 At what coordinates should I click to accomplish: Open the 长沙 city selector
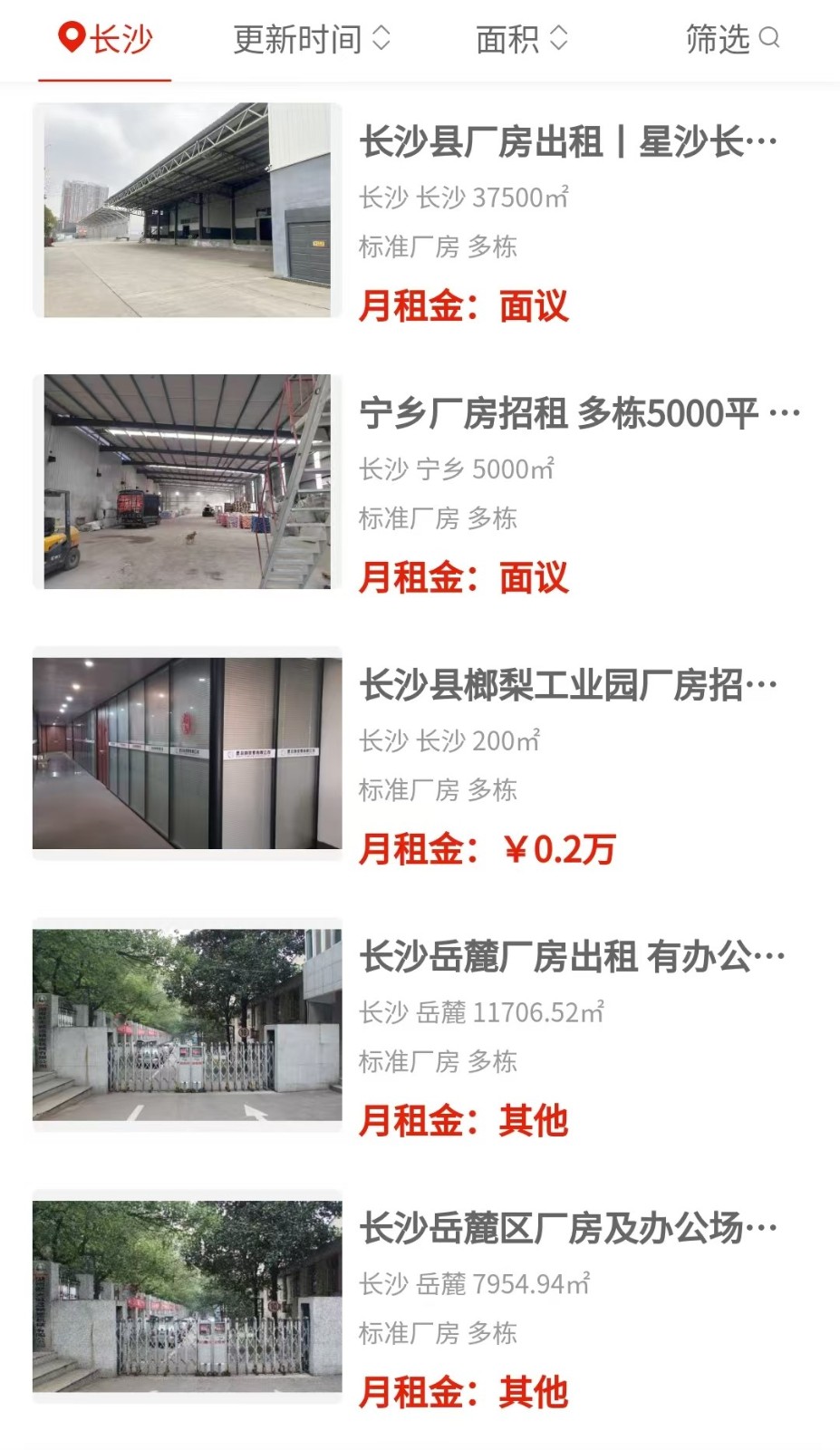(105, 39)
